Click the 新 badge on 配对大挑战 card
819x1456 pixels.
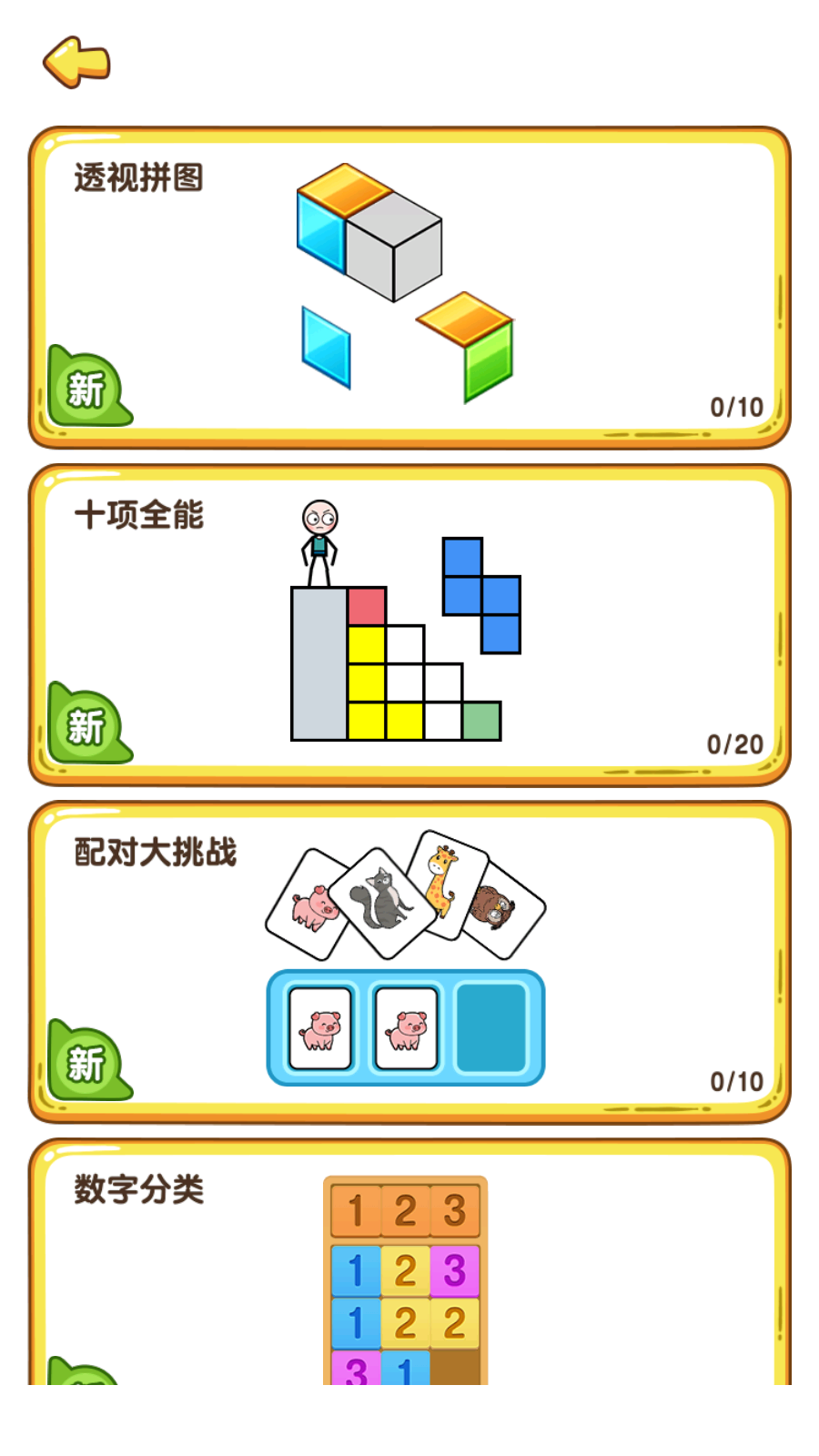click(x=88, y=1060)
